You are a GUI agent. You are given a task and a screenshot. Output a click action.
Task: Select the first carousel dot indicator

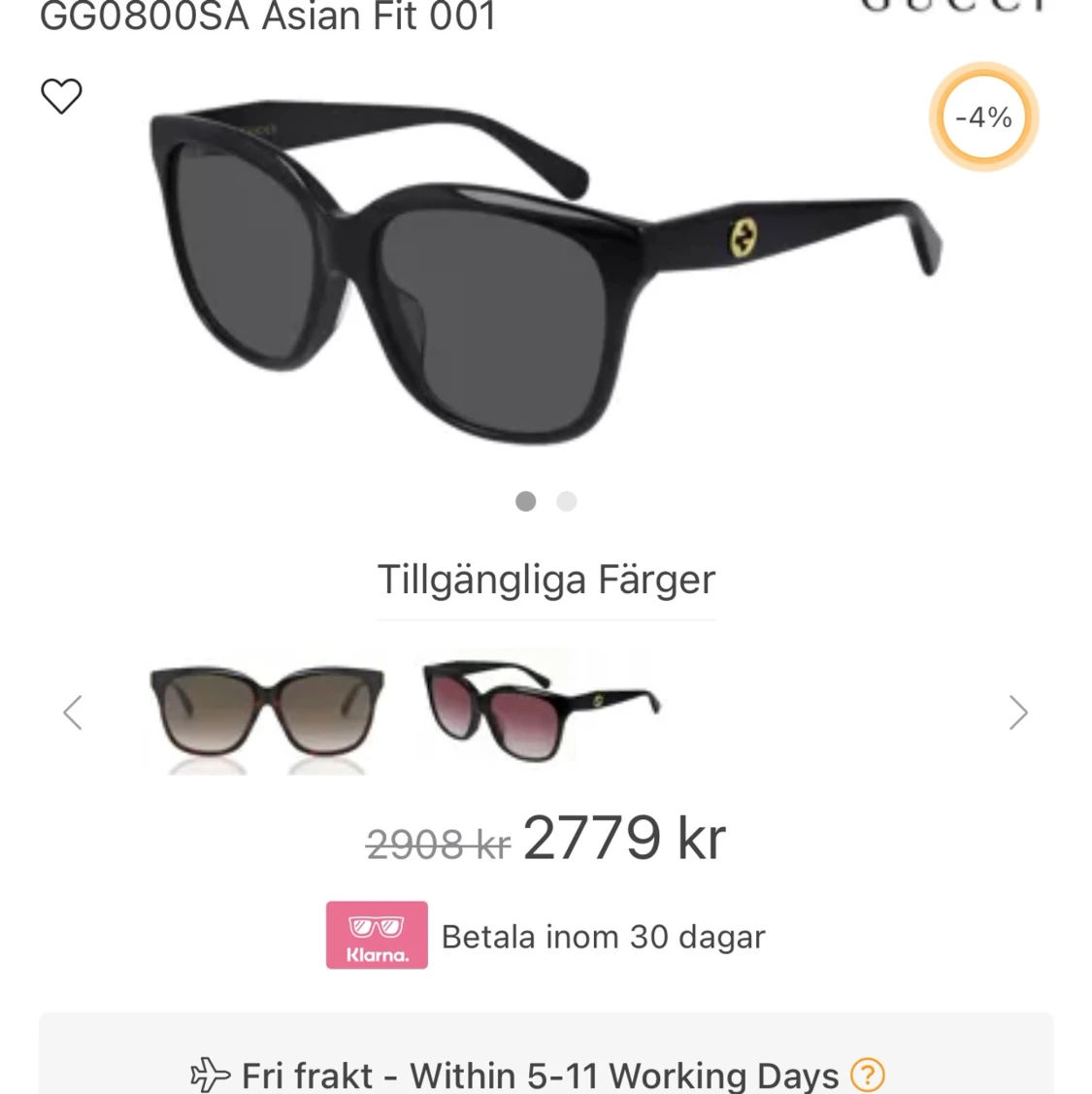pyautogui.click(x=525, y=501)
